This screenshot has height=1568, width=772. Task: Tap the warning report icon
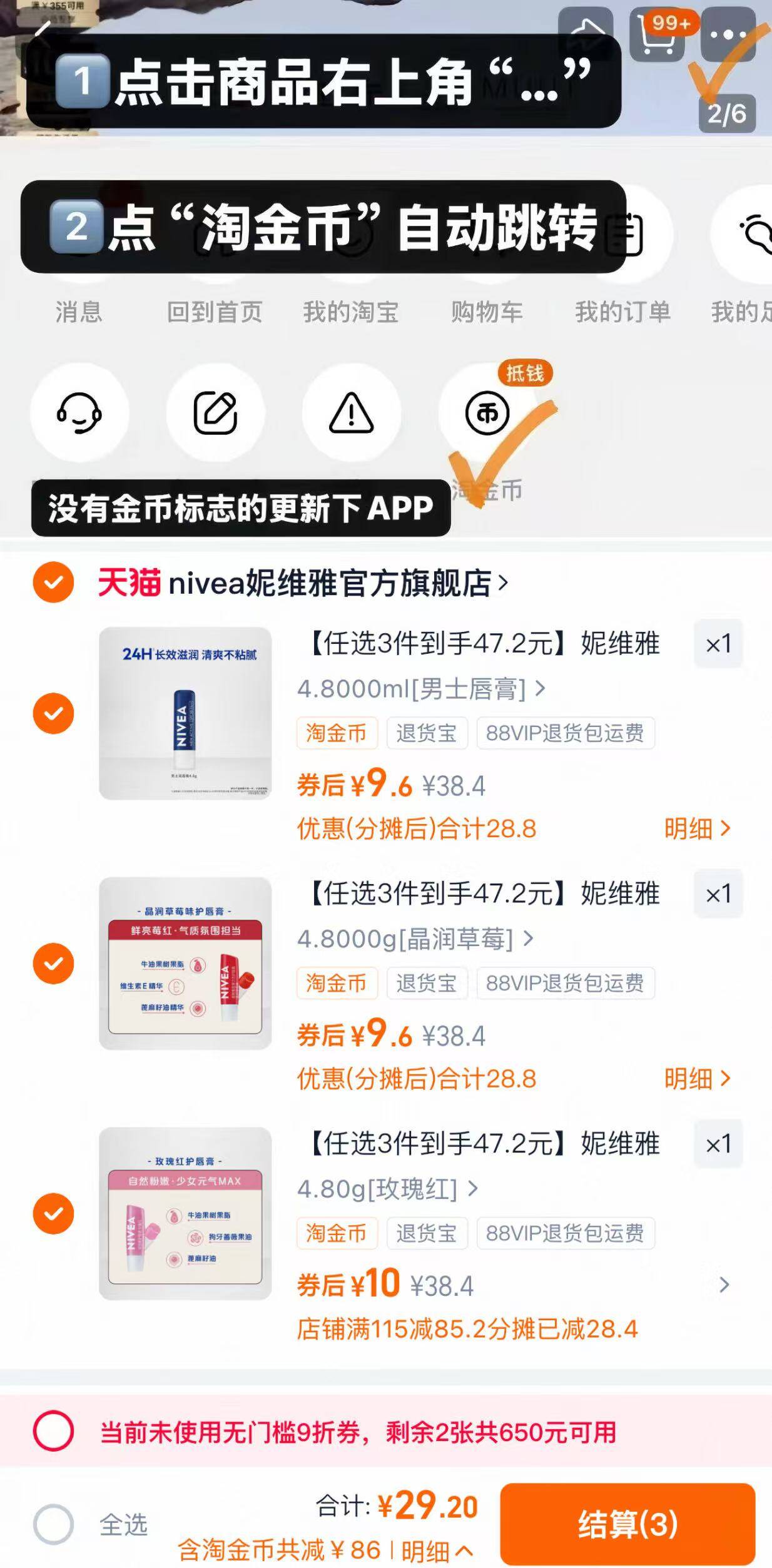(352, 414)
